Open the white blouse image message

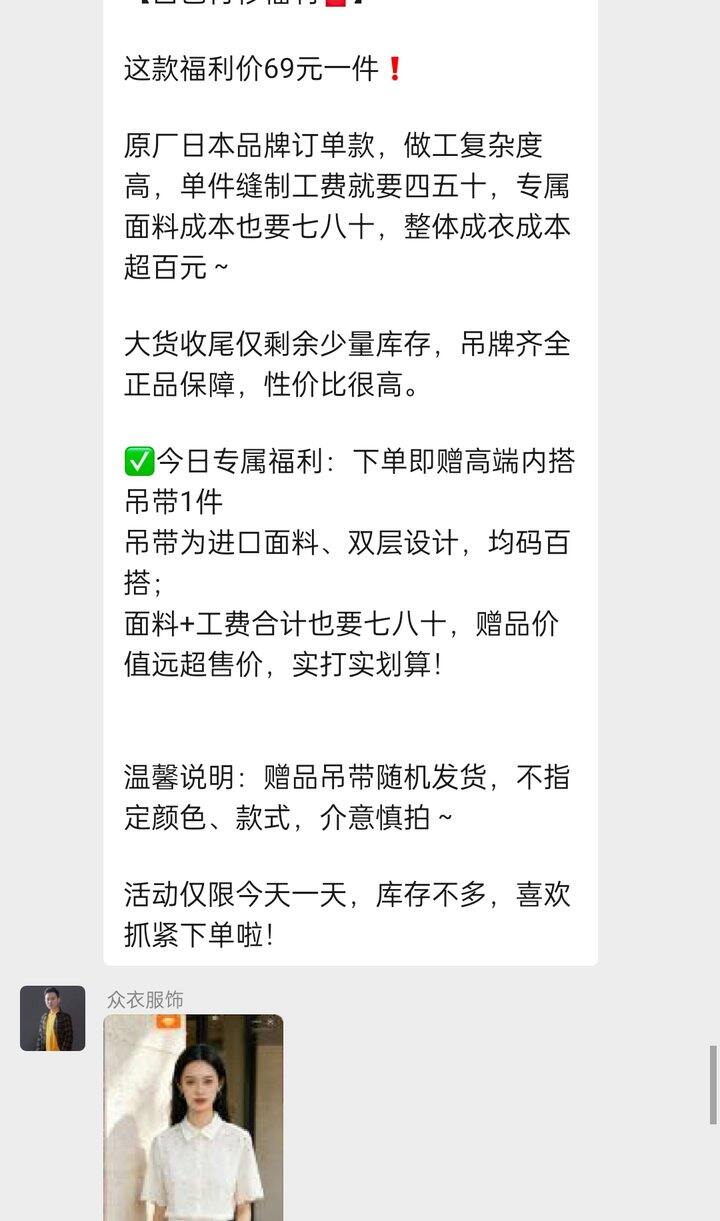click(x=193, y=1117)
